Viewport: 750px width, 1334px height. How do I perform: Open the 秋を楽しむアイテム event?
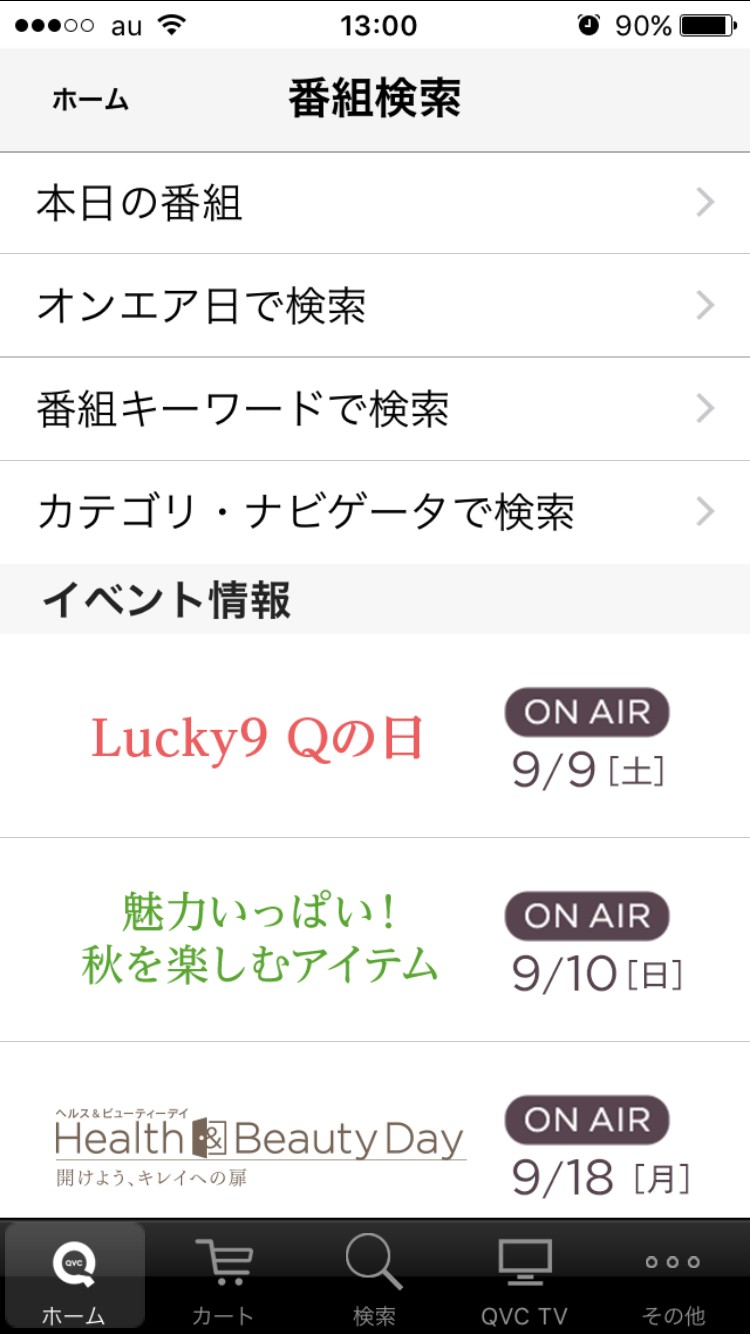[x=375, y=940]
